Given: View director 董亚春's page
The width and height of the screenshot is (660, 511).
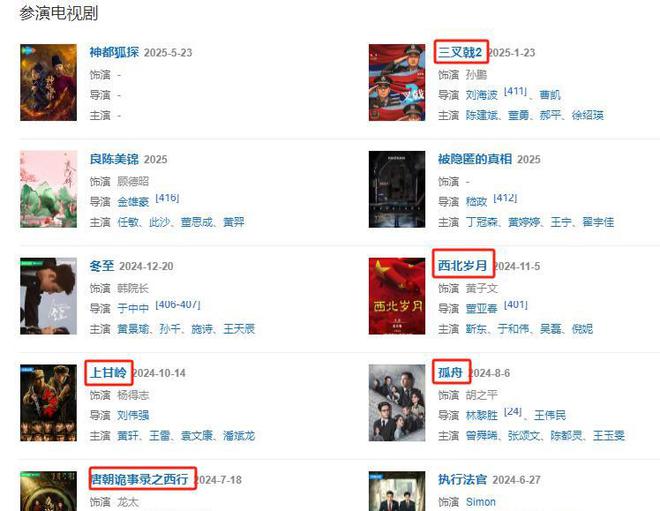Looking at the screenshot, I should point(482,308).
